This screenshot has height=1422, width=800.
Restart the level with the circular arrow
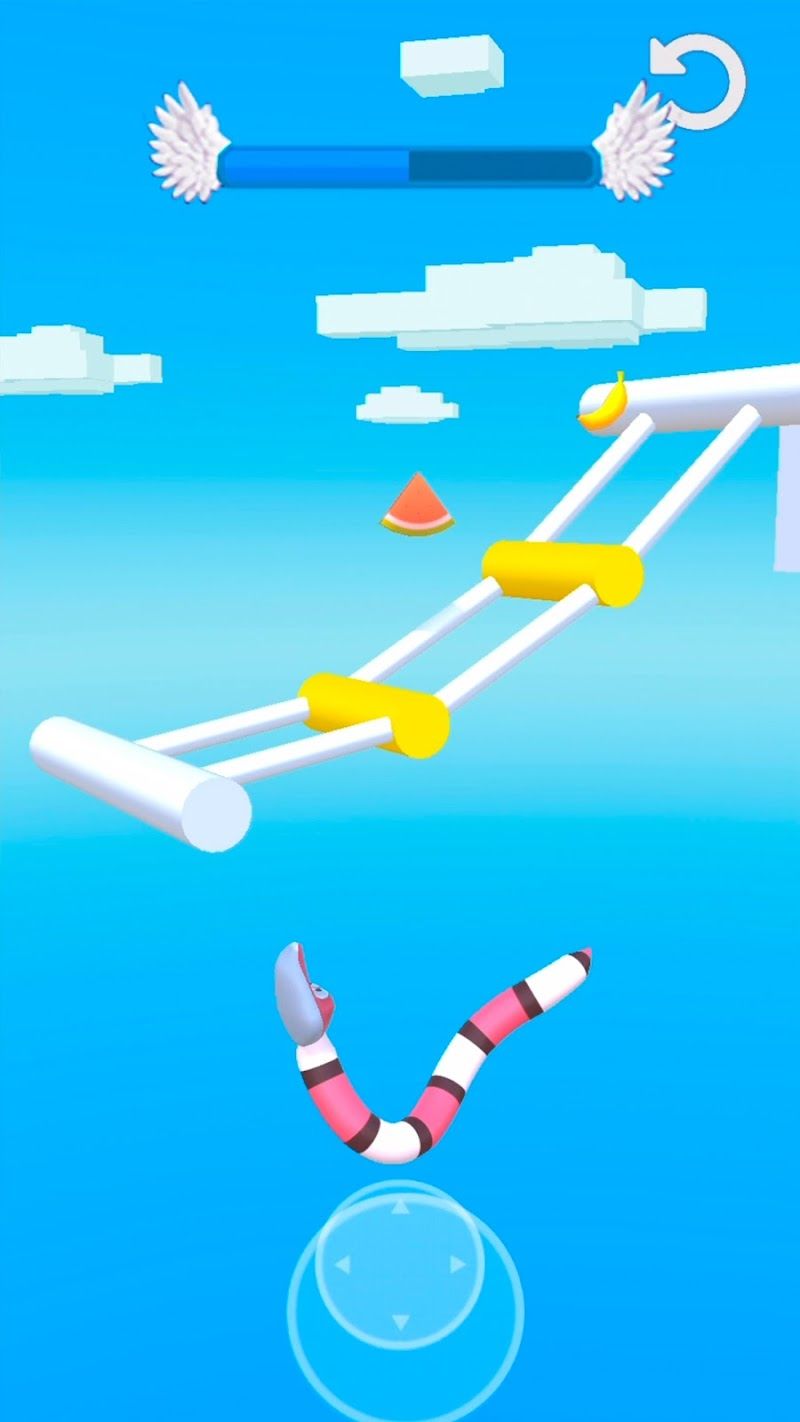click(x=698, y=82)
